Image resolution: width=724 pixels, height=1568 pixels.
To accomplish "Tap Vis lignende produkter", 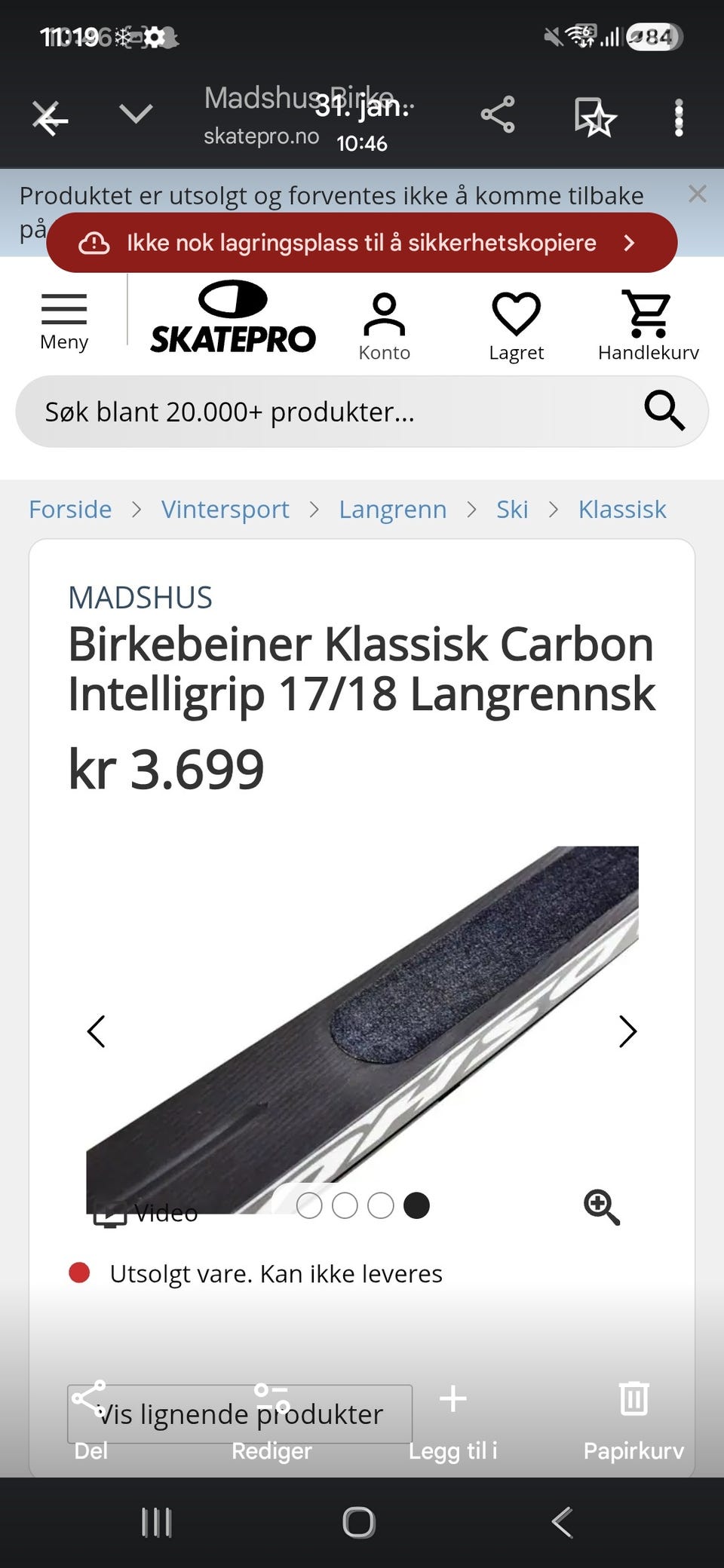I will pyautogui.click(x=240, y=1413).
